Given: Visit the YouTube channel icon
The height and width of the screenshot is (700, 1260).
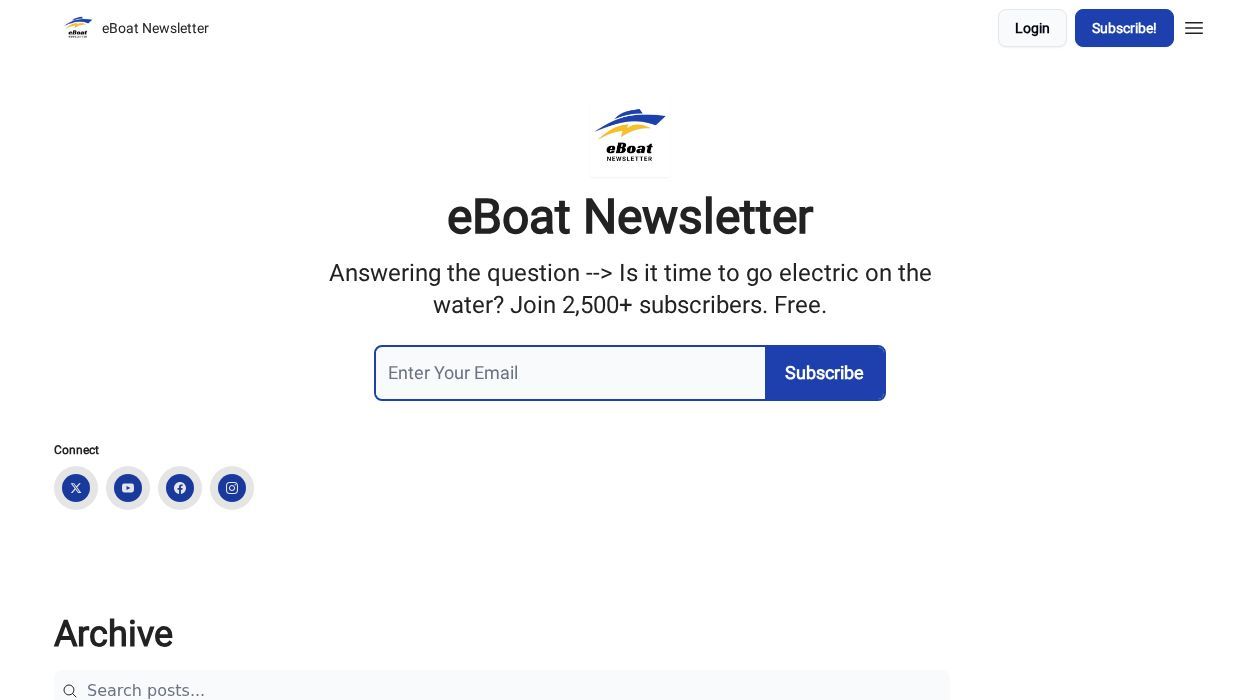Looking at the screenshot, I should (x=128, y=488).
